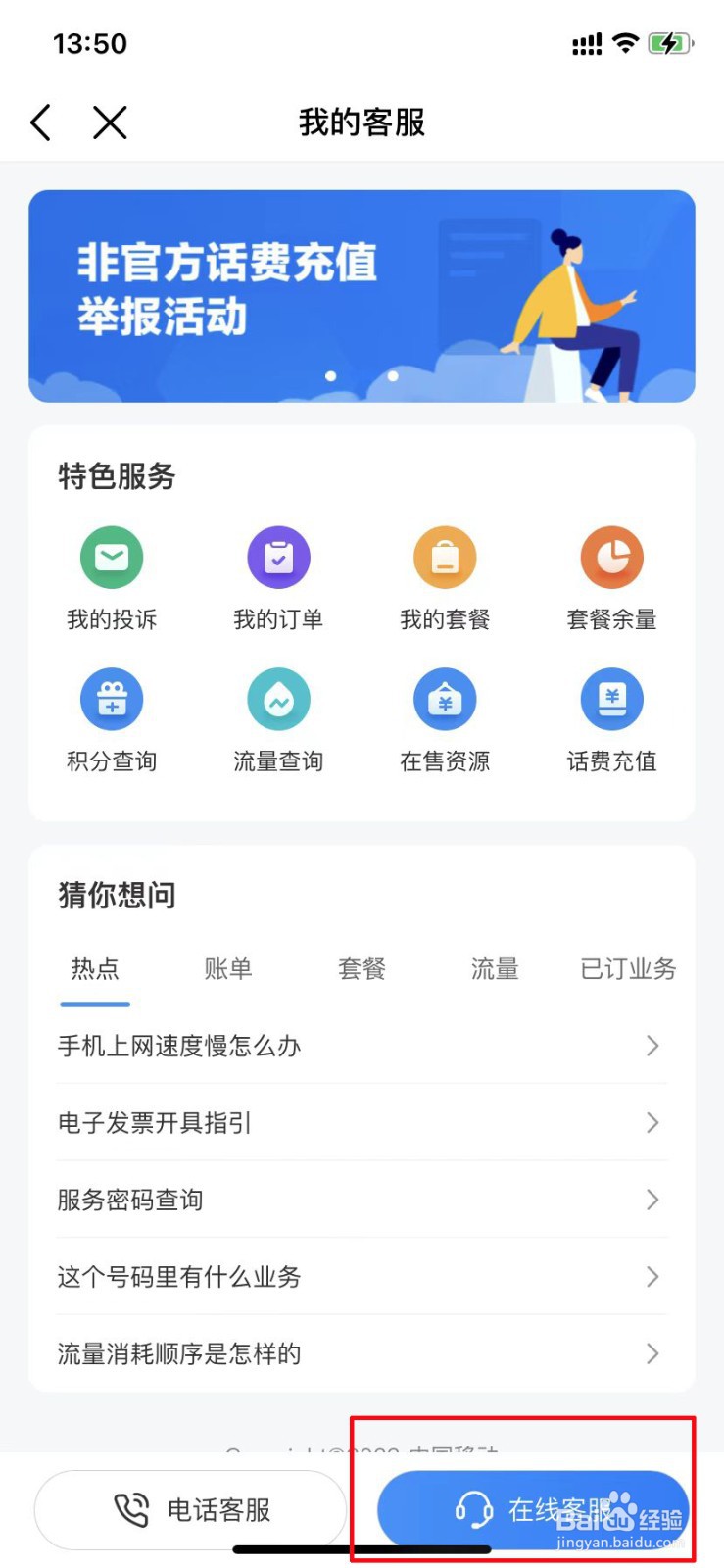Select the second carousel dot
724x1568 pixels.
(392, 375)
